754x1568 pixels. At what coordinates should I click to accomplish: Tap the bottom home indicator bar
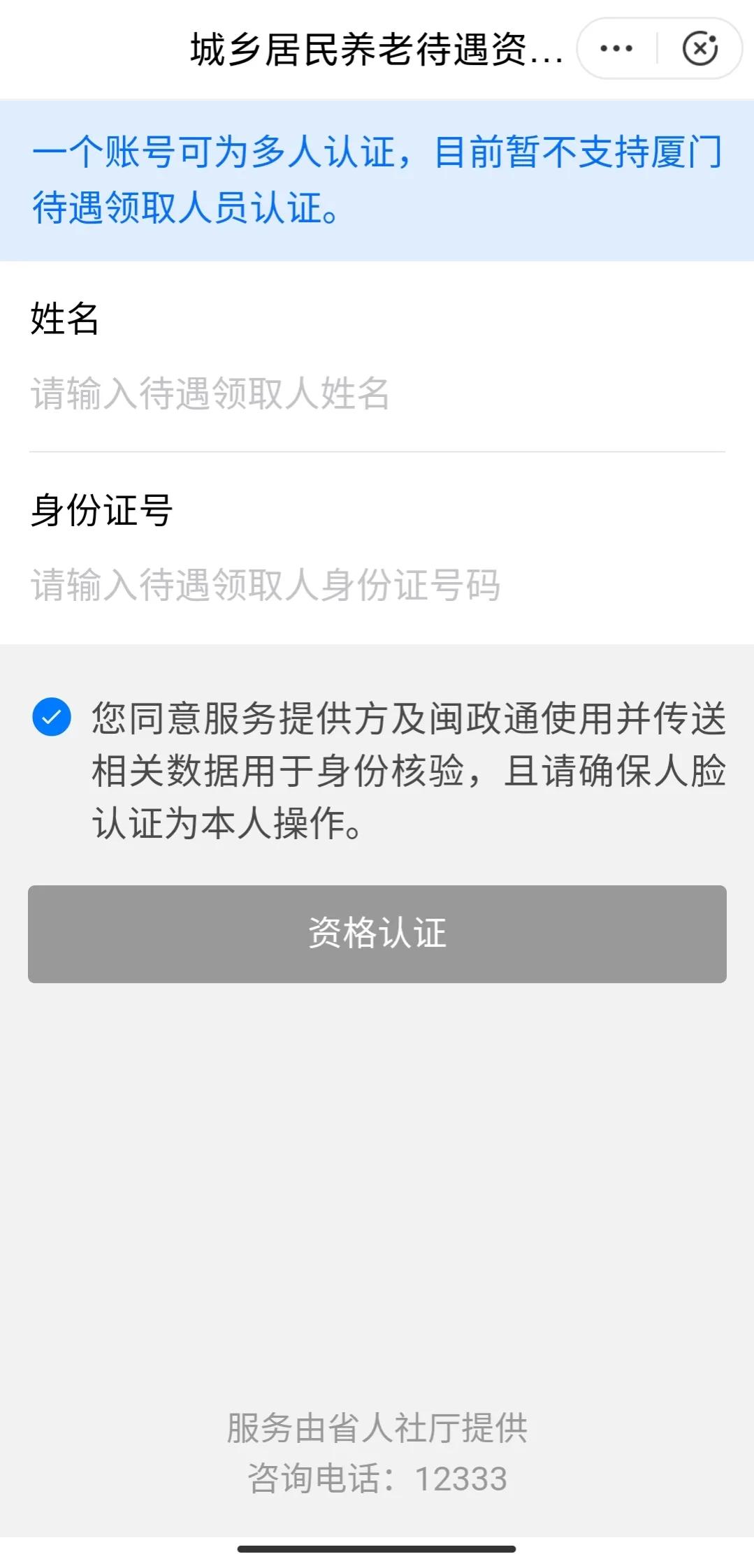tap(377, 1550)
